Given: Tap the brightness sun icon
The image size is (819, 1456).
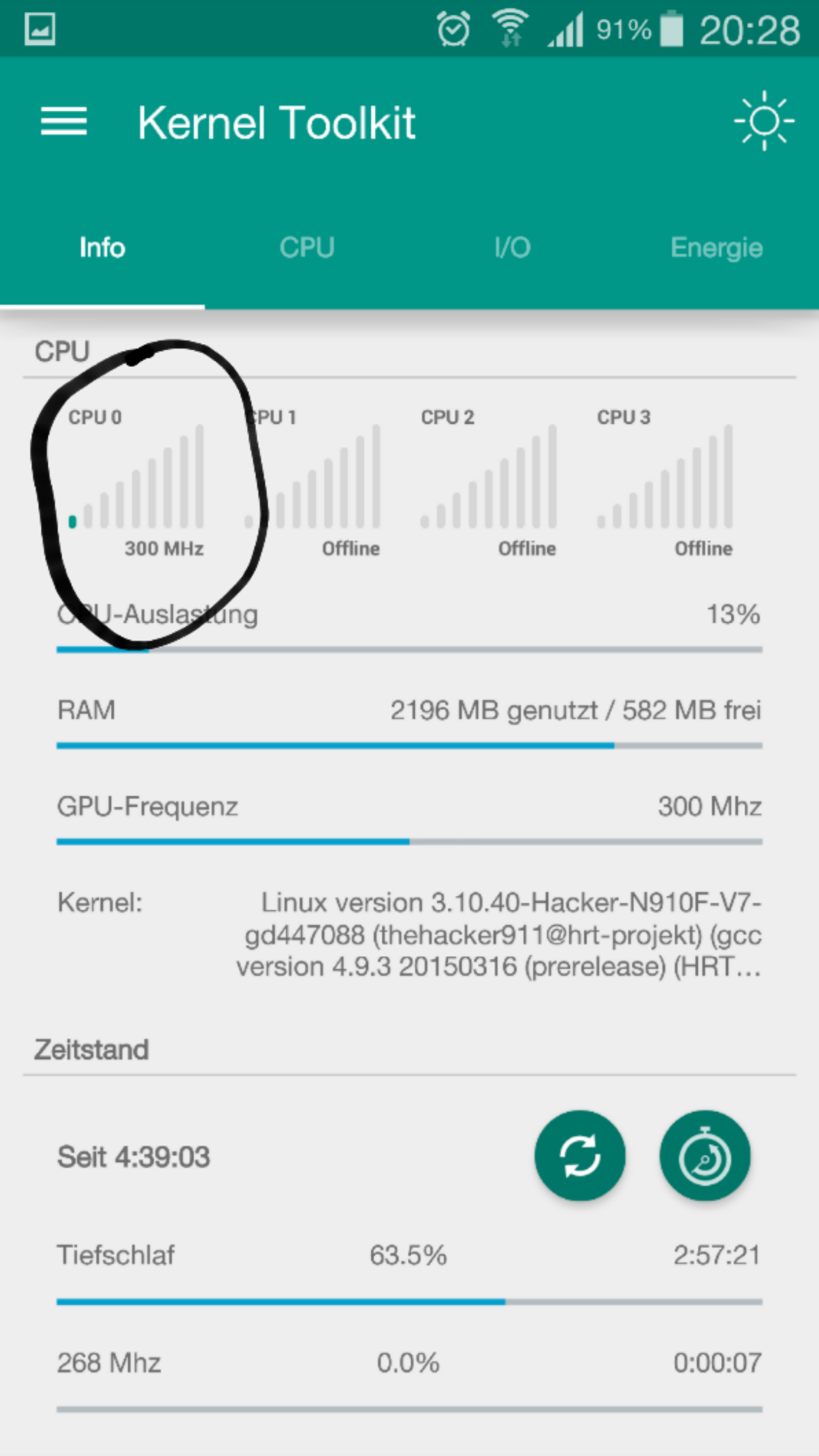Looking at the screenshot, I should point(764,121).
